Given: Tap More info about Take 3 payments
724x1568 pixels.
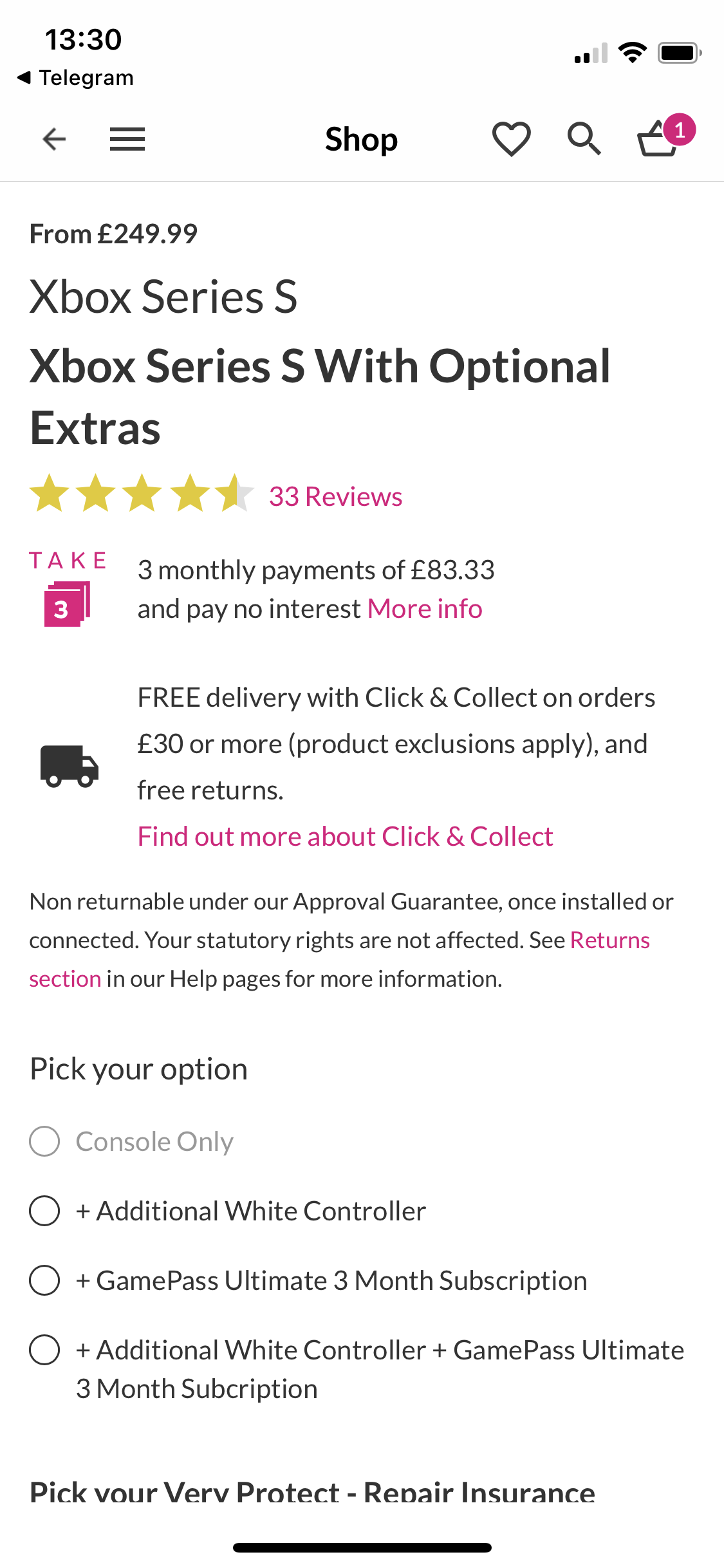Looking at the screenshot, I should (425, 609).
